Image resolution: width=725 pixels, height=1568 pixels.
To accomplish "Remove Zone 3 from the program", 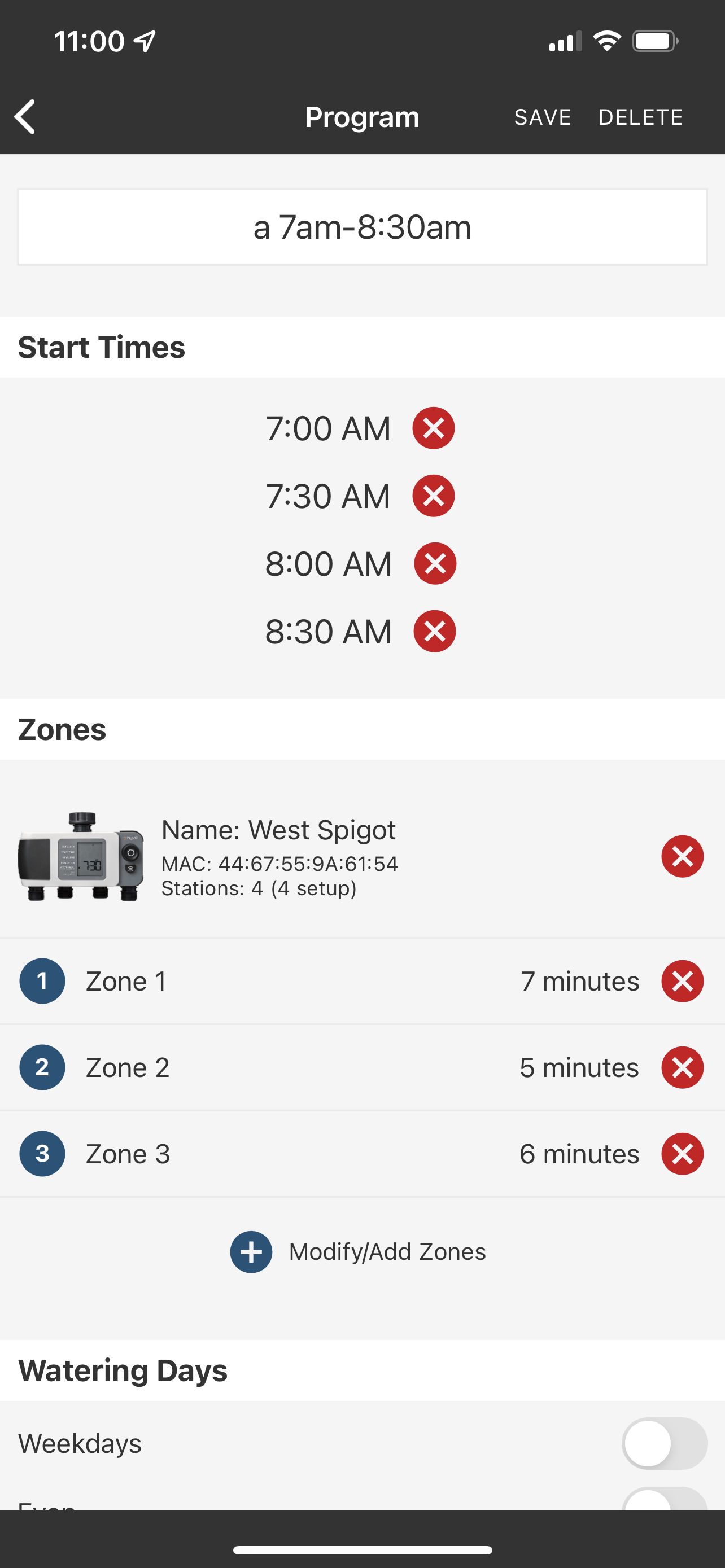I will pos(683,1154).
